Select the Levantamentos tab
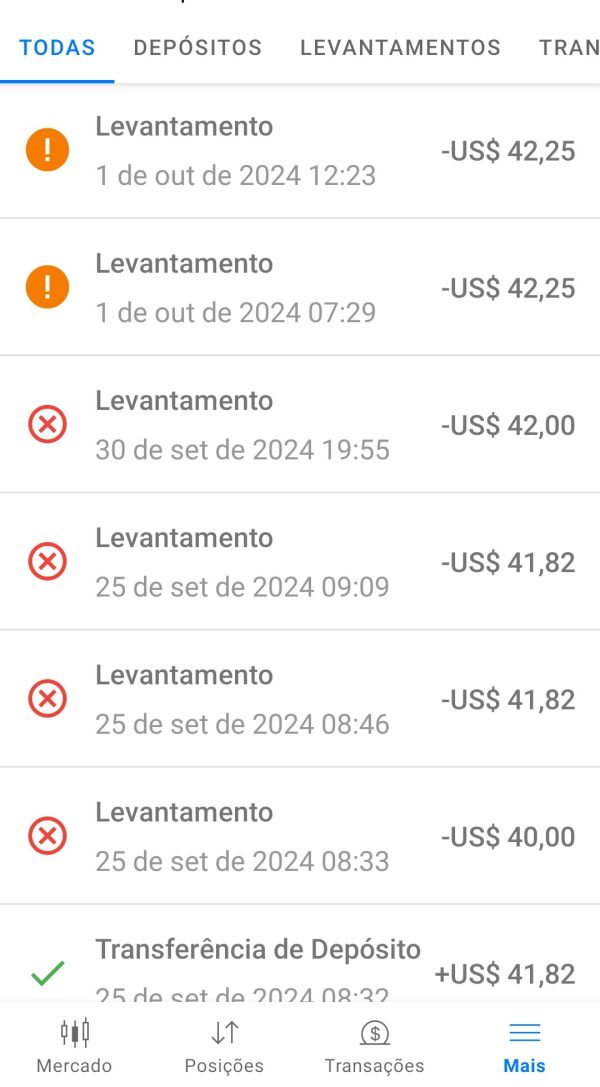Viewport: 600px width, 1087px height. coord(400,47)
